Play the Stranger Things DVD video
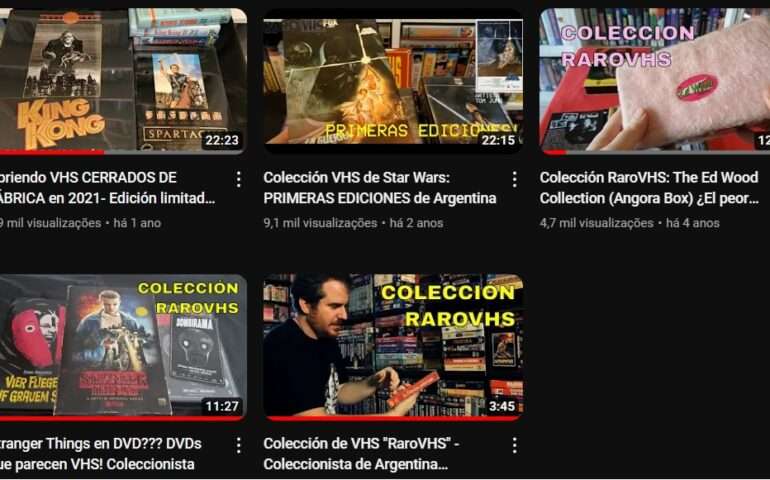 122,345
